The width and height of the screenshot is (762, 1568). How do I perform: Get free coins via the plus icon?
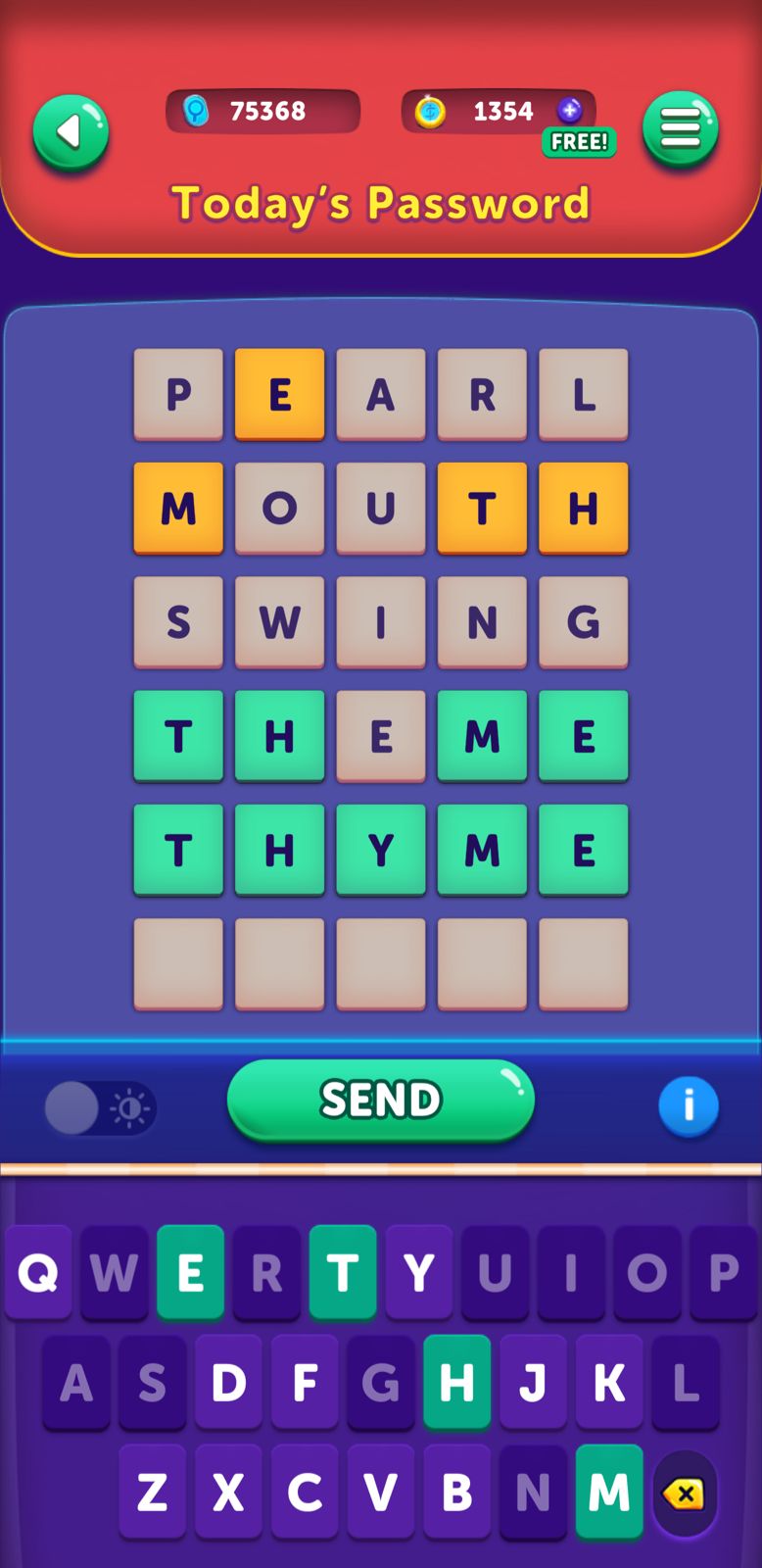[x=570, y=110]
